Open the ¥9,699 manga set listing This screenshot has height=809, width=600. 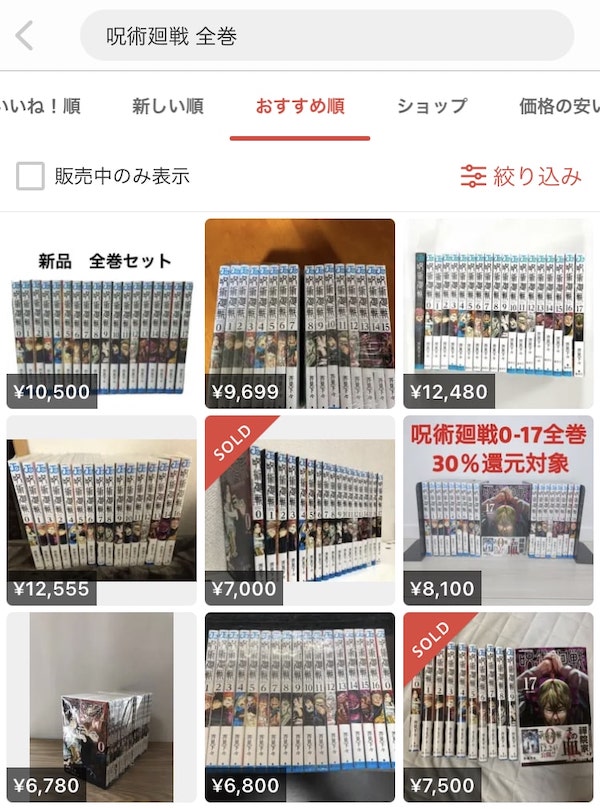(x=300, y=313)
